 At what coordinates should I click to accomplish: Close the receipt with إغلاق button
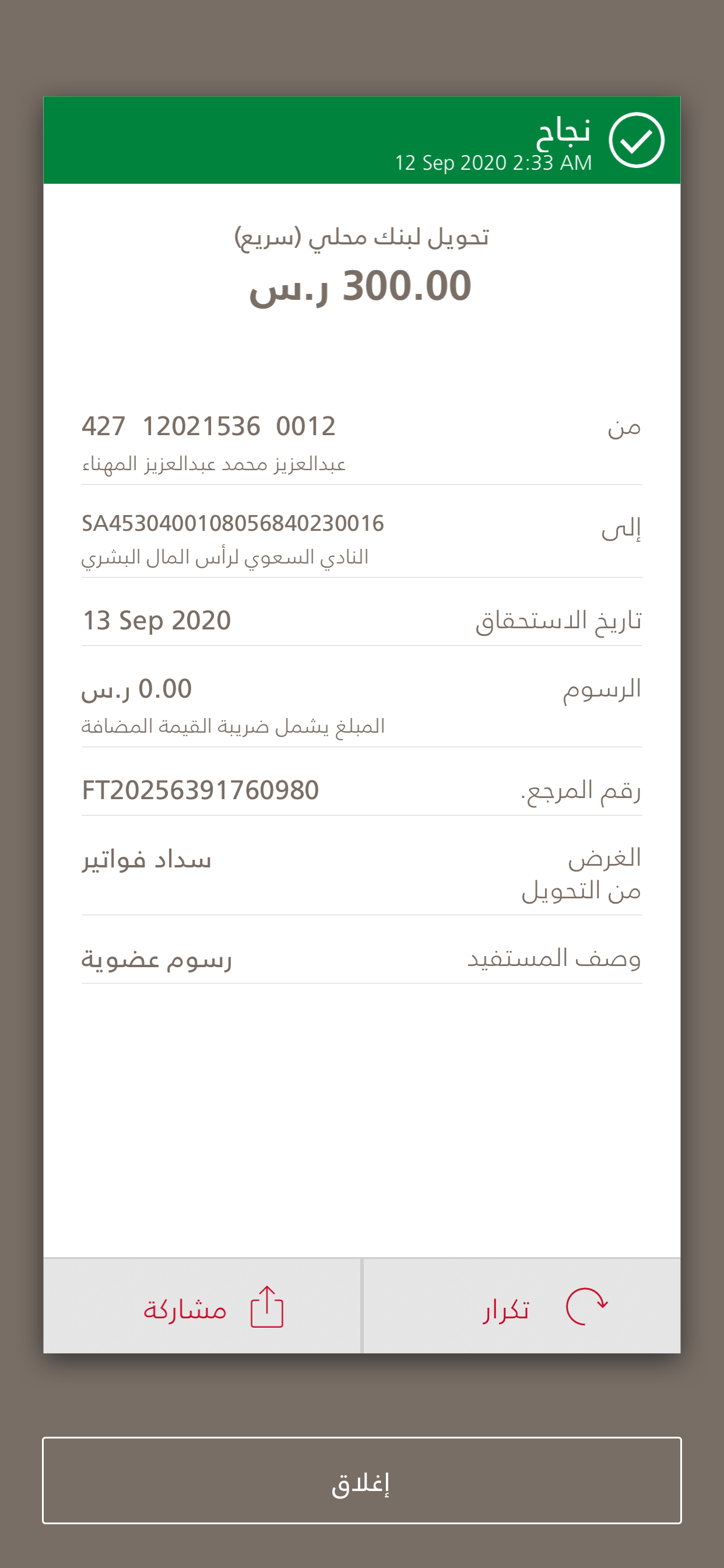pyautogui.click(x=362, y=1480)
